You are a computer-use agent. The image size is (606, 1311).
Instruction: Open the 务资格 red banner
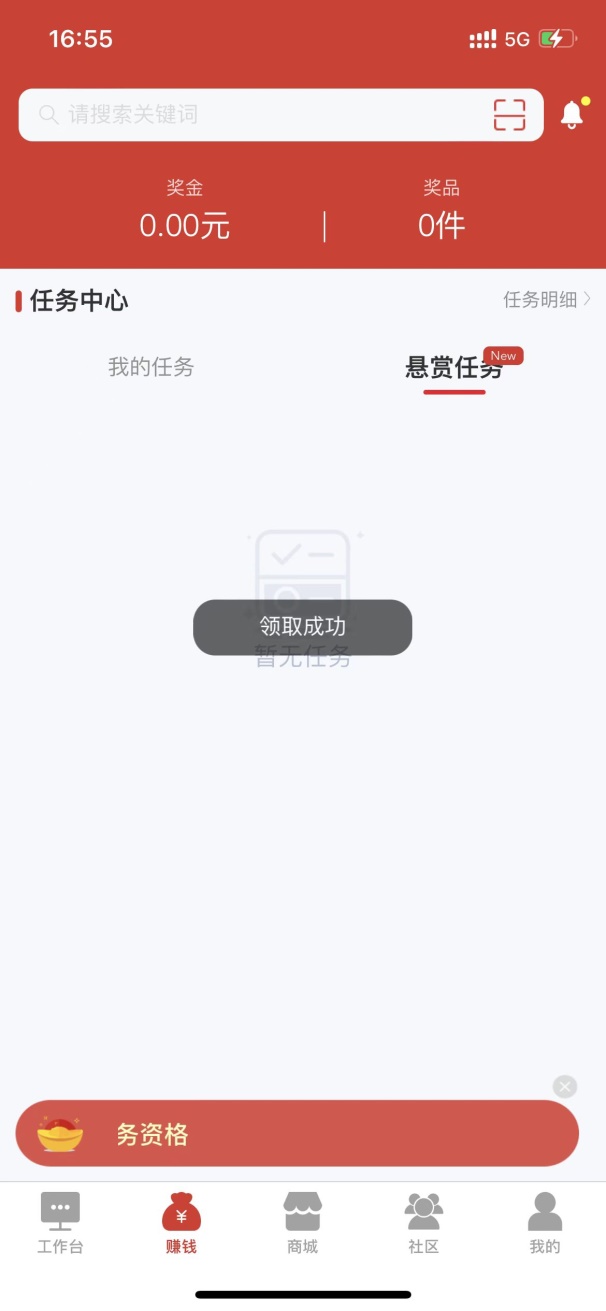tap(297, 1133)
